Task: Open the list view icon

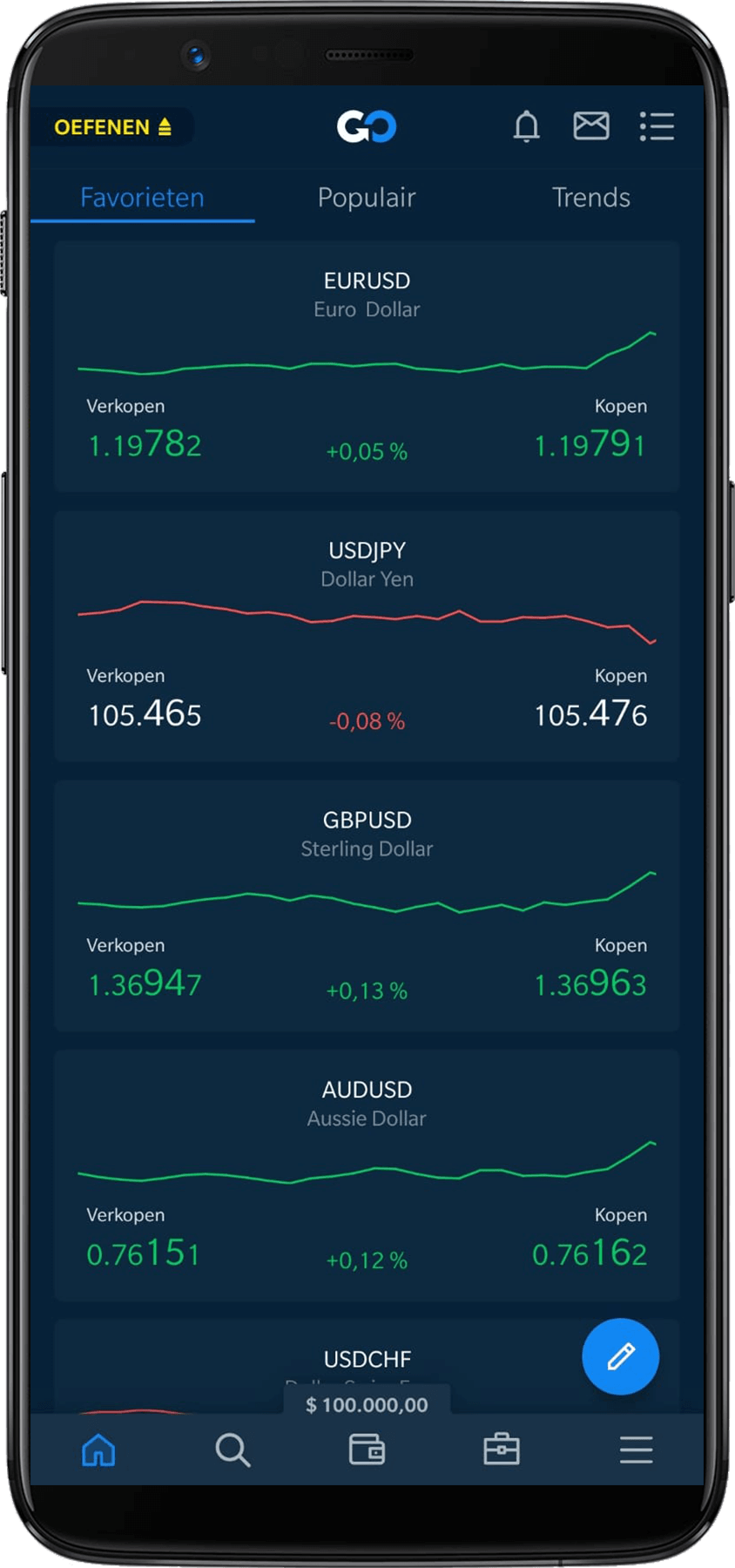Action: [657, 126]
